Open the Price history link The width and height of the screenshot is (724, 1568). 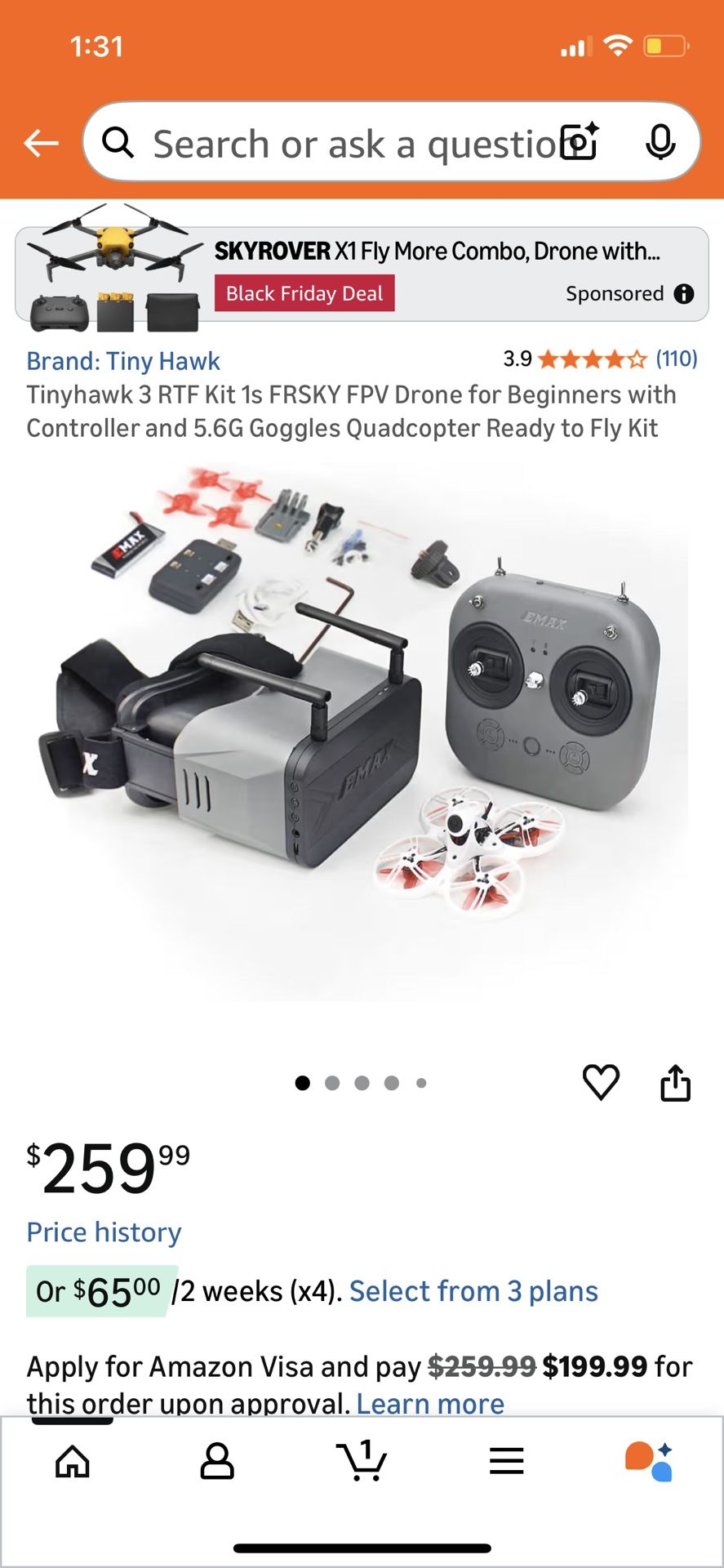coord(103,1232)
